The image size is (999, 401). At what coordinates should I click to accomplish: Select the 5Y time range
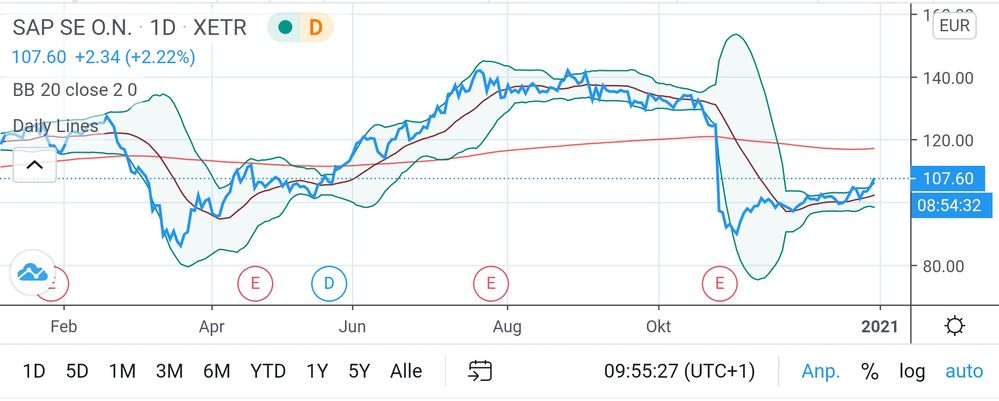pyautogui.click(x=361, y=371)
